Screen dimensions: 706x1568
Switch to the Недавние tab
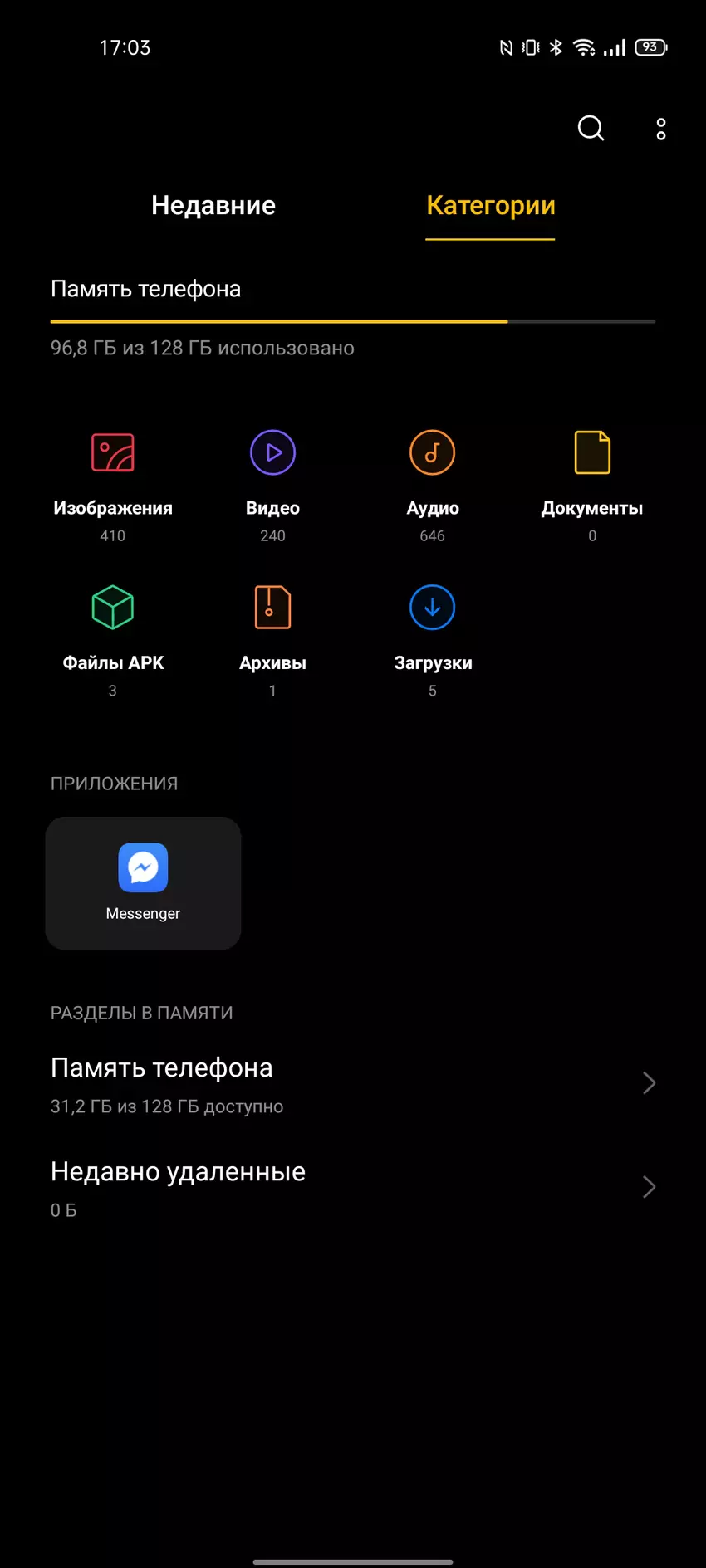click(x=213, y=206)
